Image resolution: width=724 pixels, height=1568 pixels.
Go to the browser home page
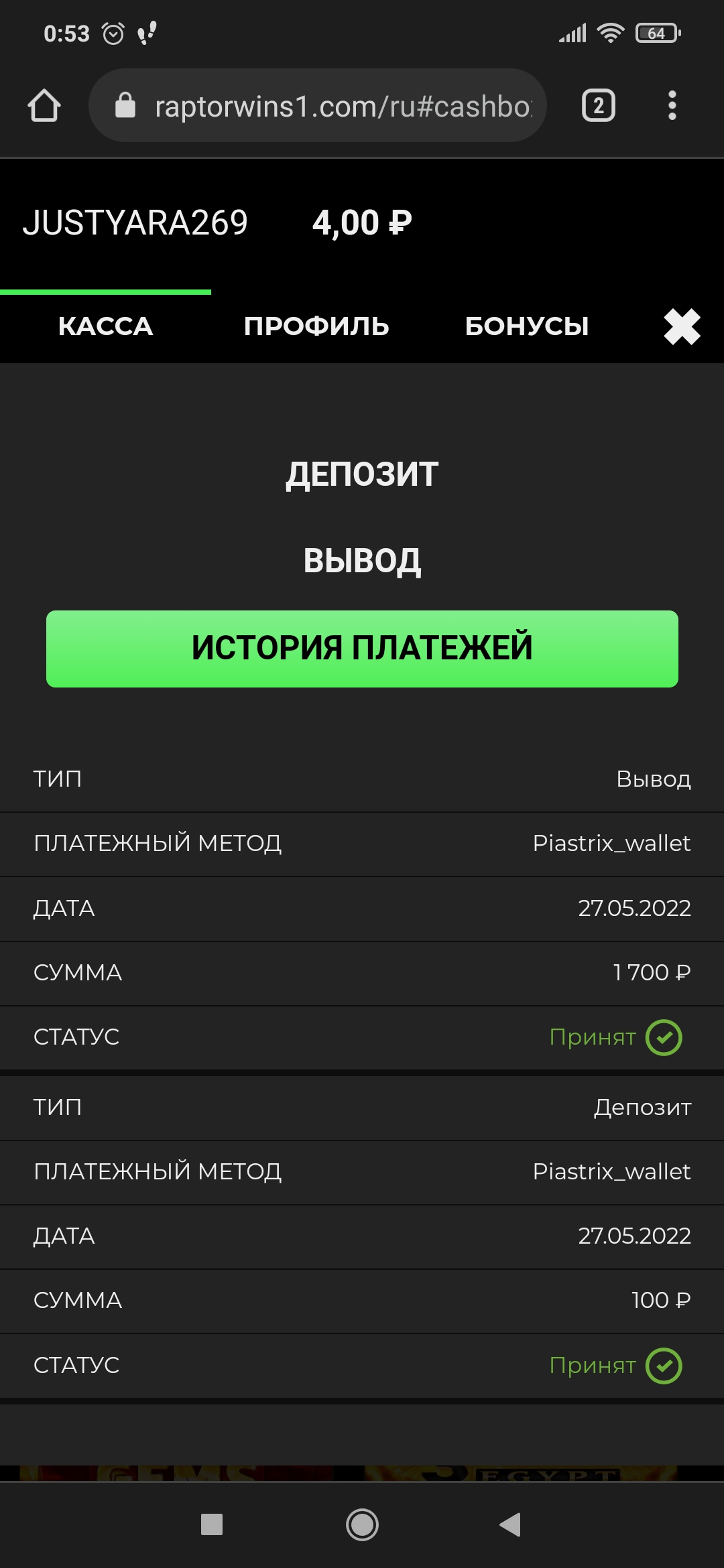[x=44, y=106]
